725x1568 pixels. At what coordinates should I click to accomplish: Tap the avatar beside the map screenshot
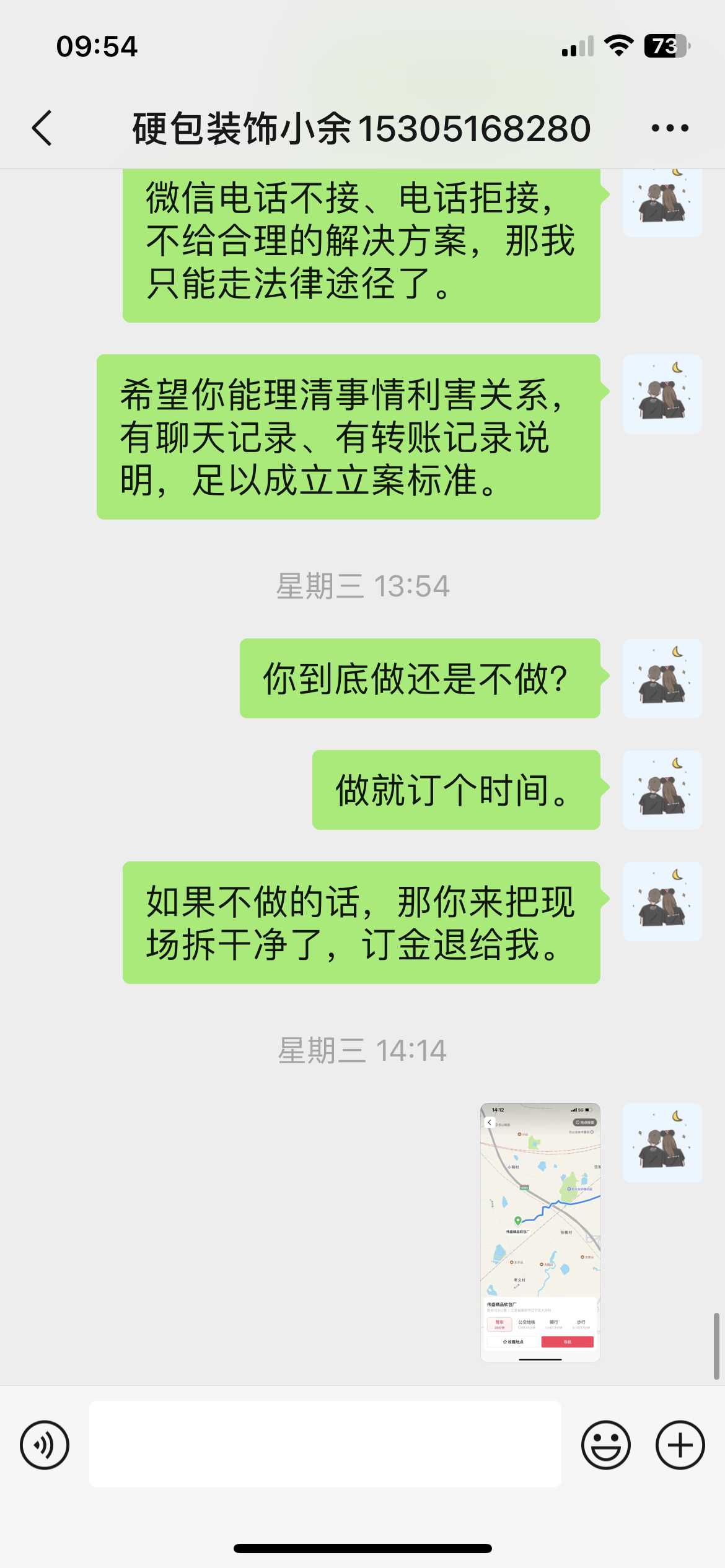[662, 1143]
